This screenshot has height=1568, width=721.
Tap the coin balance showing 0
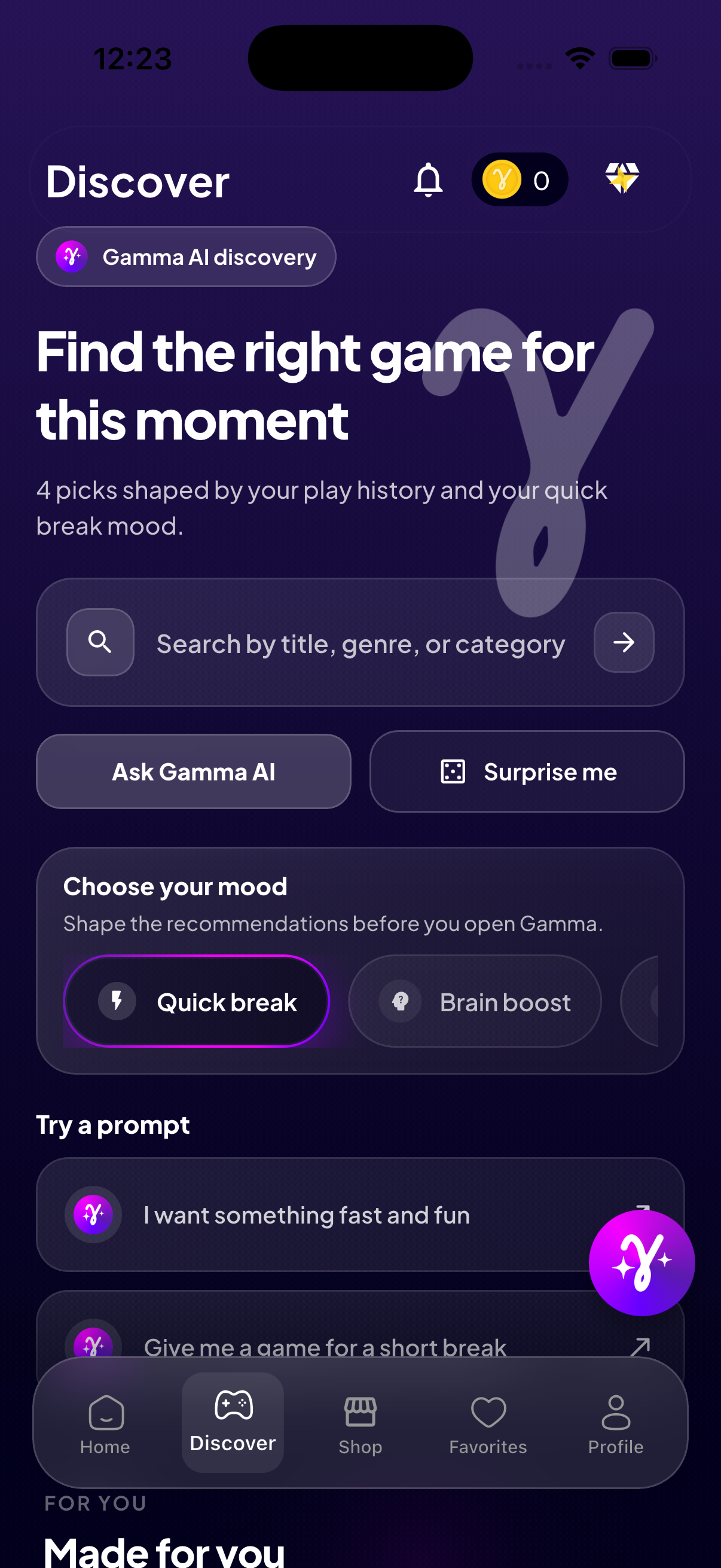[520, 179]
